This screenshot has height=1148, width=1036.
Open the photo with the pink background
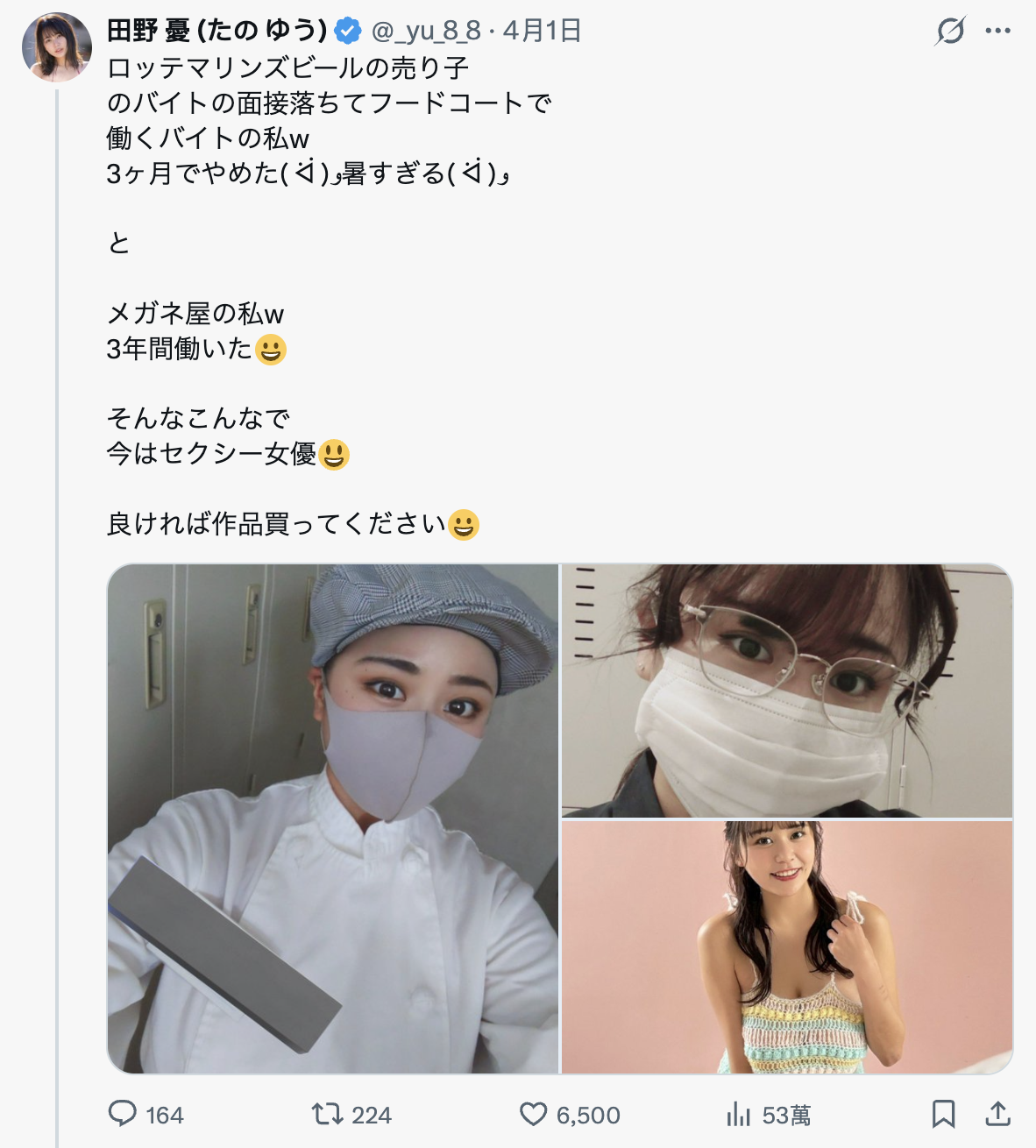click(x=787, y=947)
